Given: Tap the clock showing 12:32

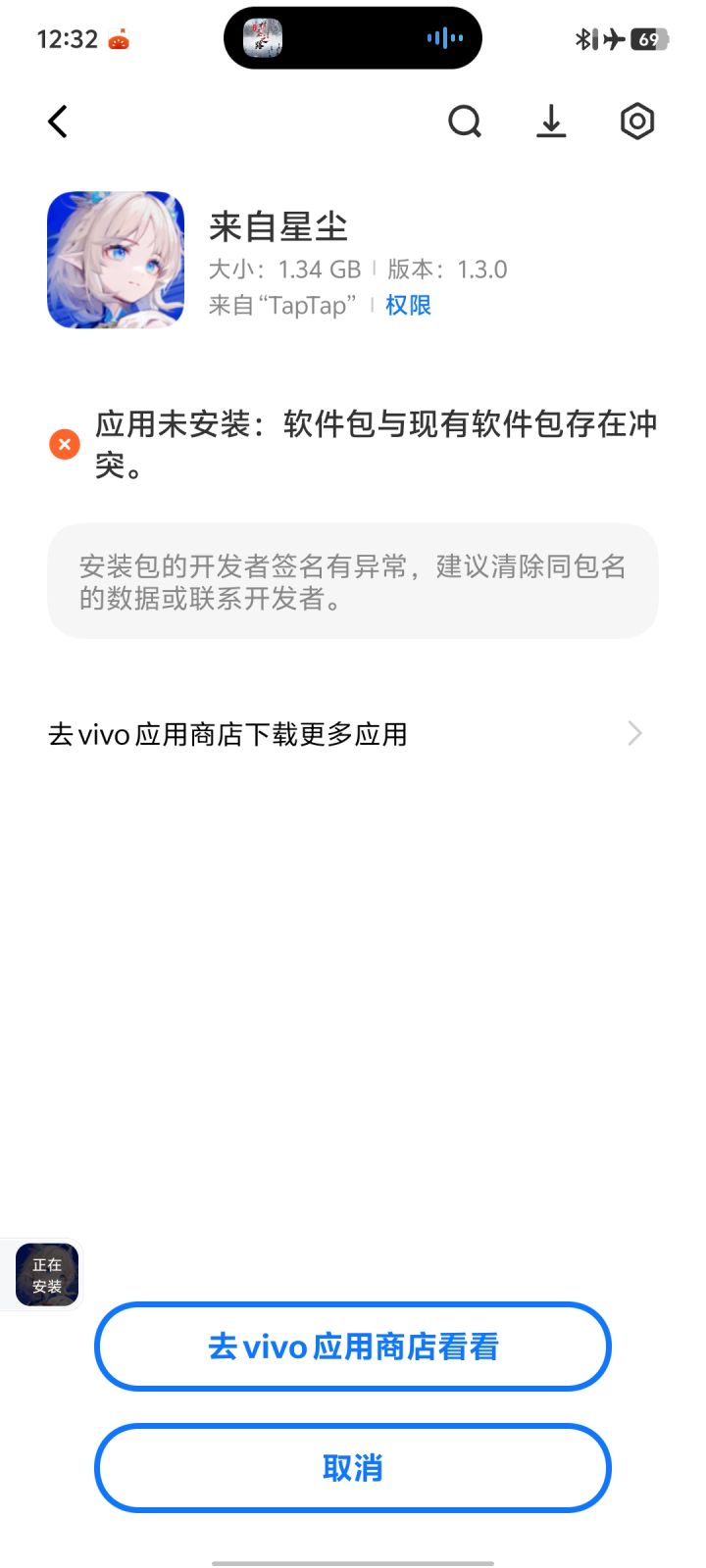Looking at the screenshot, I should coord(65,39).
